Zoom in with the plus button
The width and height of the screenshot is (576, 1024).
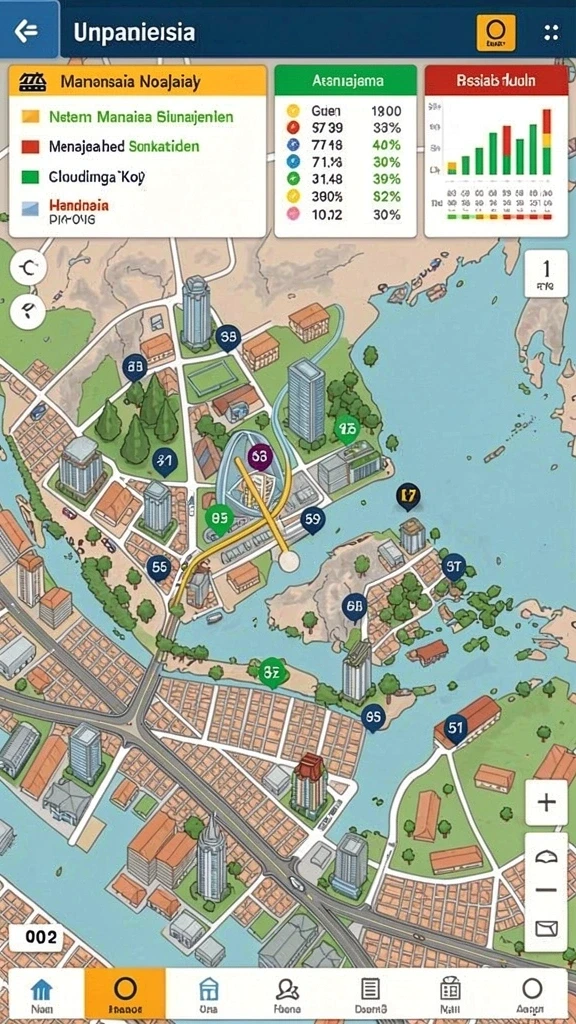tap(545, 802)
